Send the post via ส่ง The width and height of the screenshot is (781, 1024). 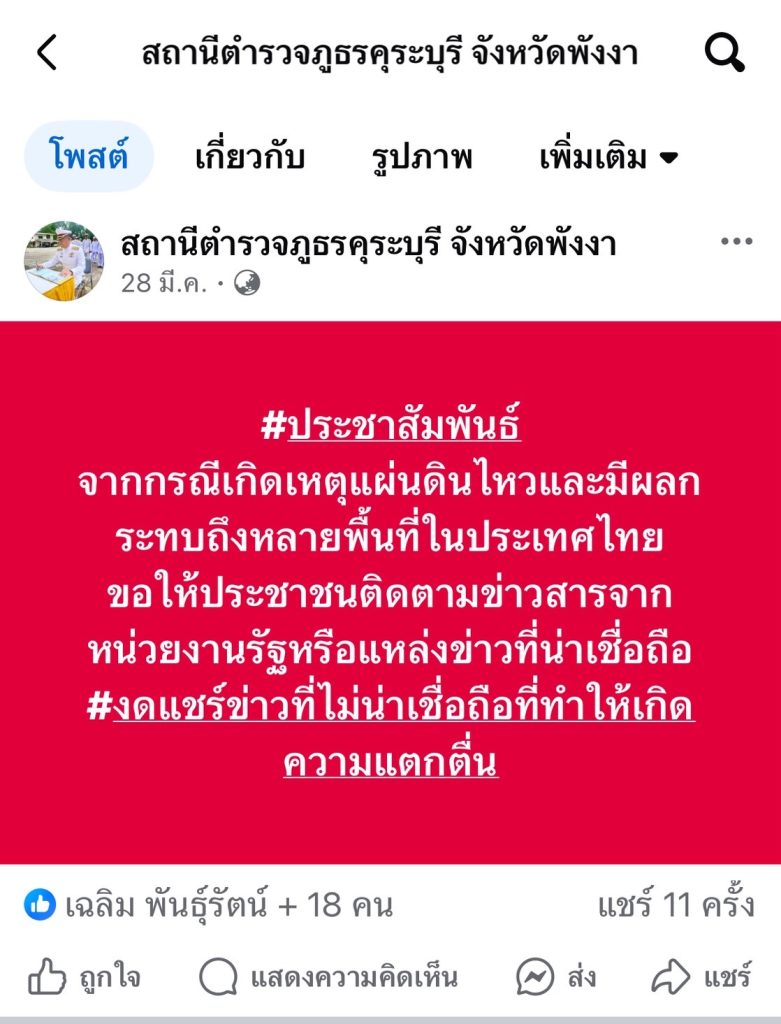[x=556, y=976]
